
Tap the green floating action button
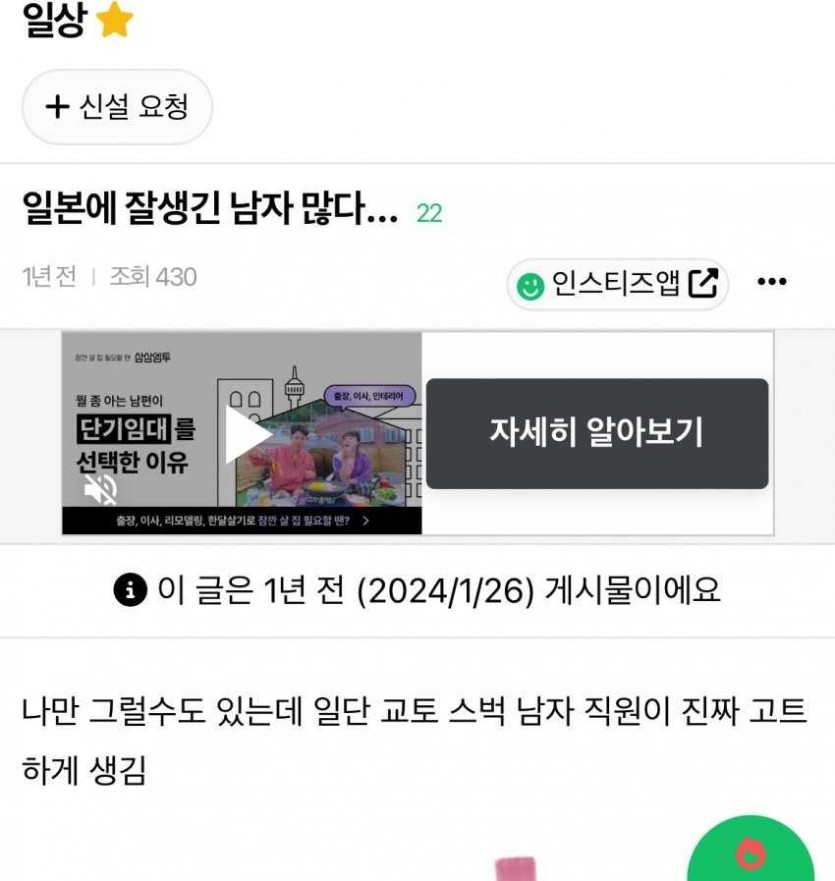click(752, 853)
